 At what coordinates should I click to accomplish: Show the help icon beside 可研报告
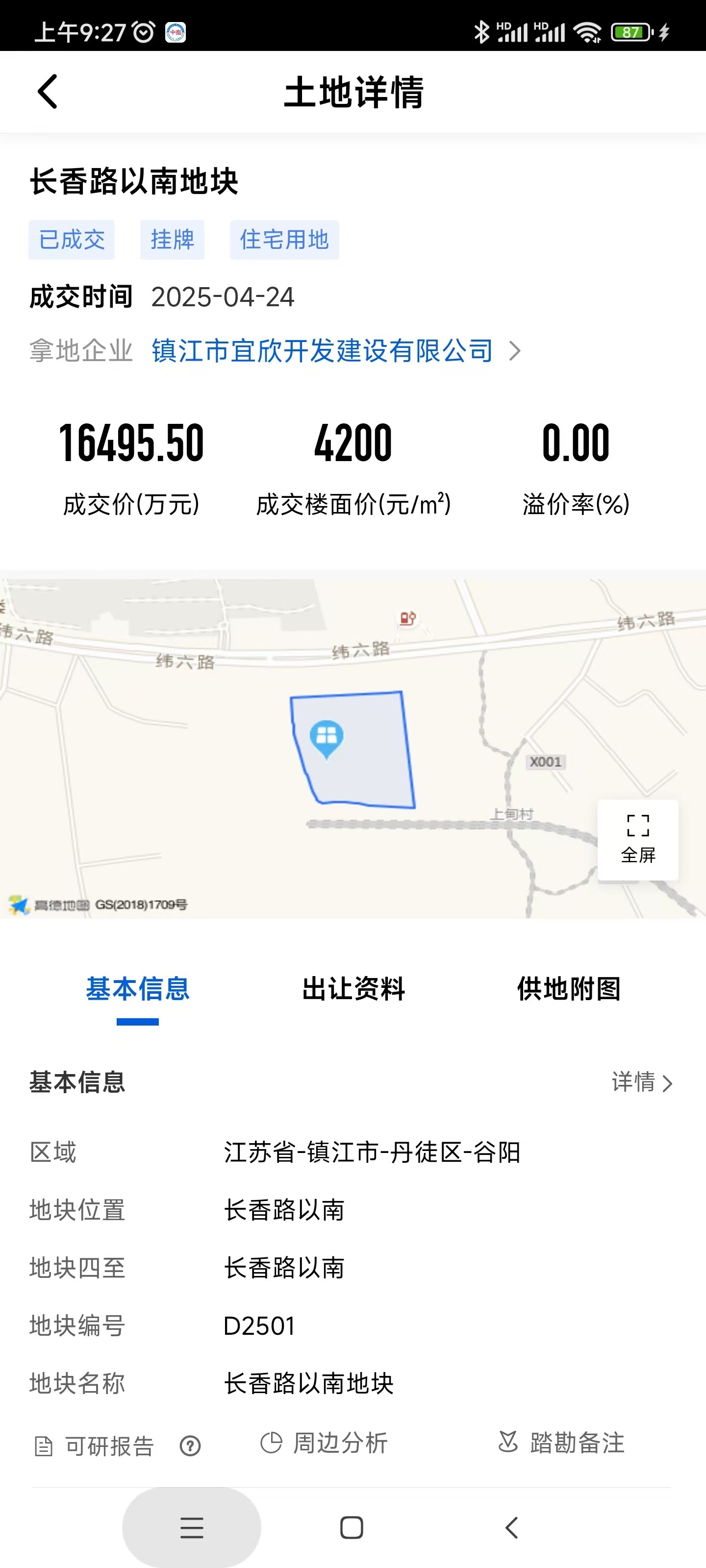pyautogui.click(x=190, y=1445)
